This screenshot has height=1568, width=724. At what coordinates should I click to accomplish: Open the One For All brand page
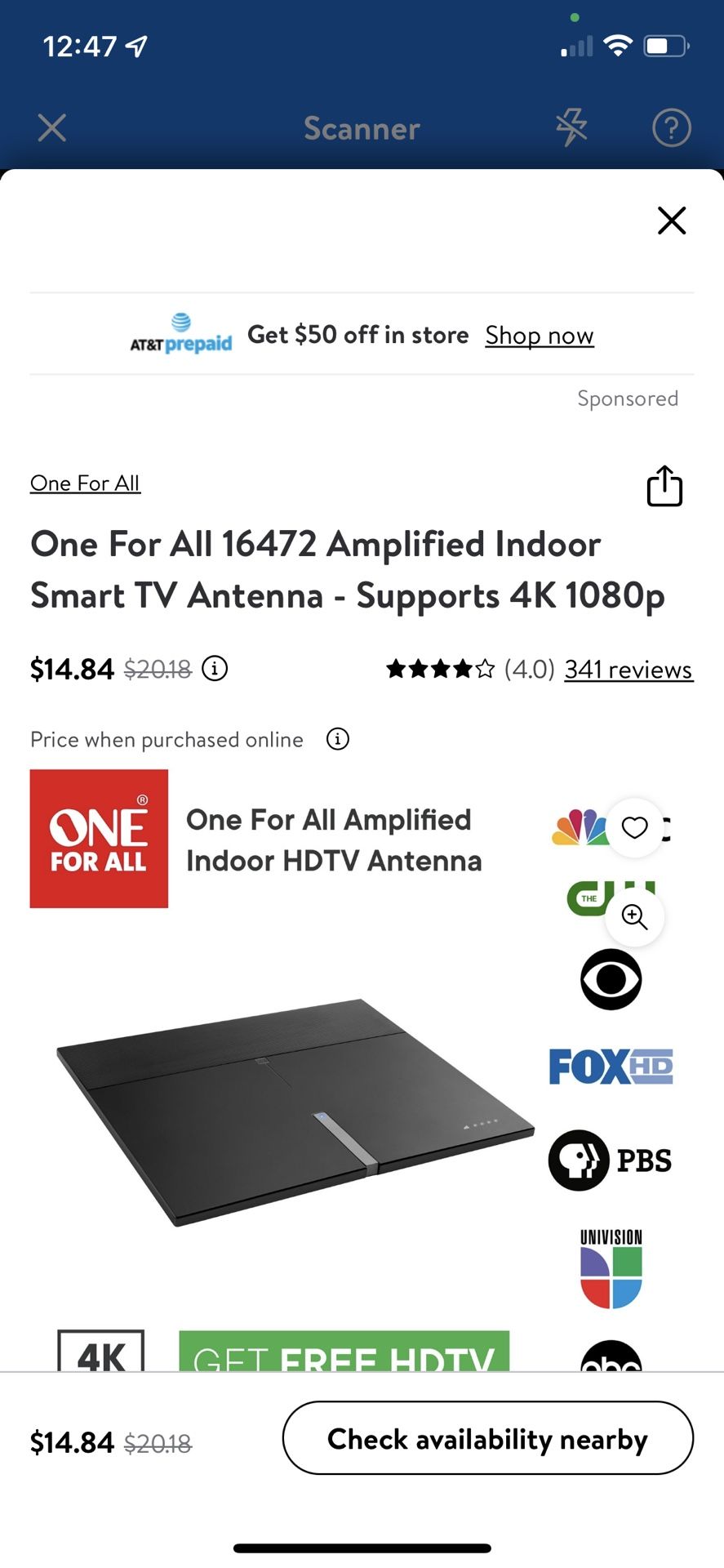click(85, 483)
